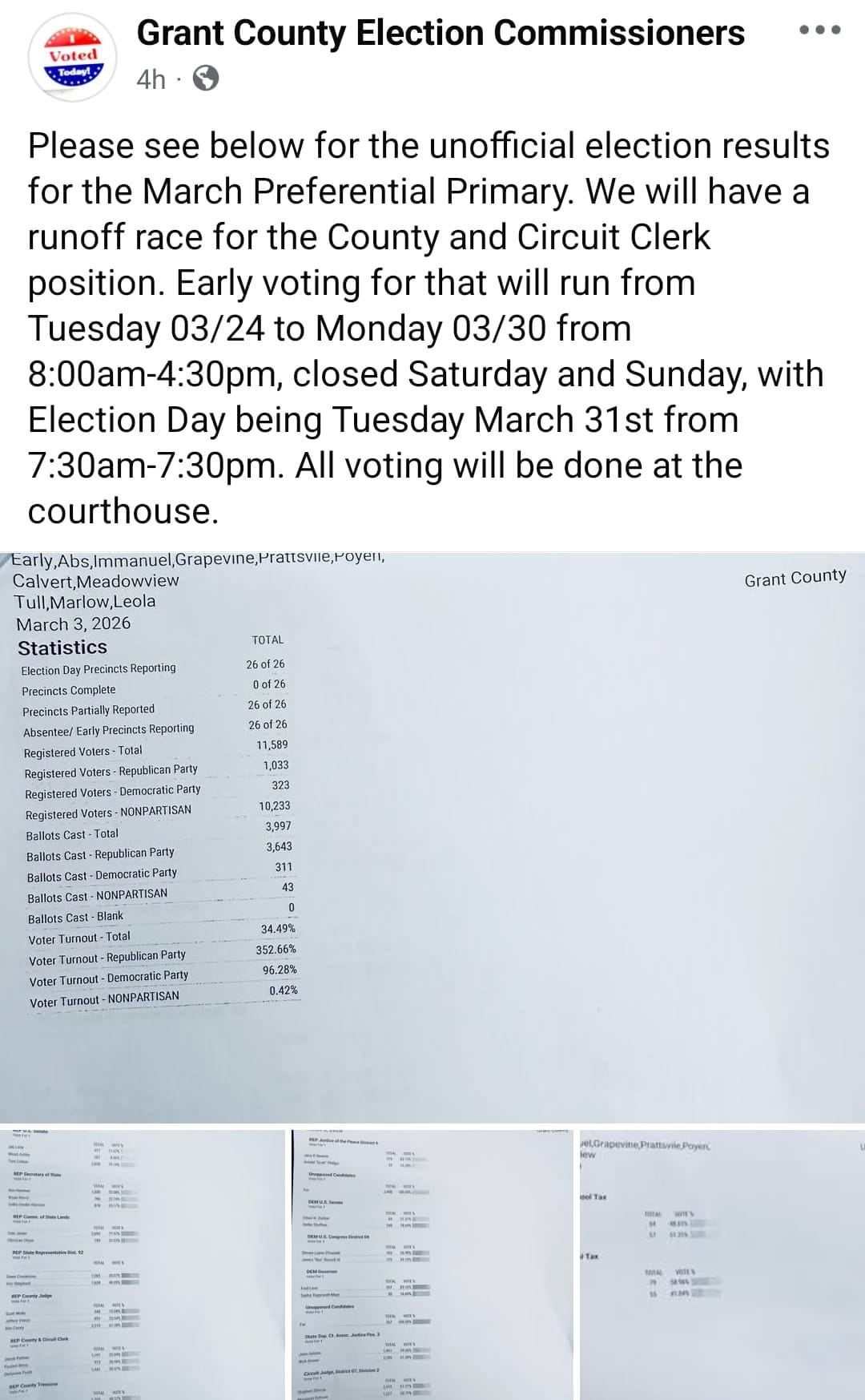Image resolution: width=865 pixels, height=1400 pixels.
Task: Open the REP races results photo
Action: [143, 1265]
